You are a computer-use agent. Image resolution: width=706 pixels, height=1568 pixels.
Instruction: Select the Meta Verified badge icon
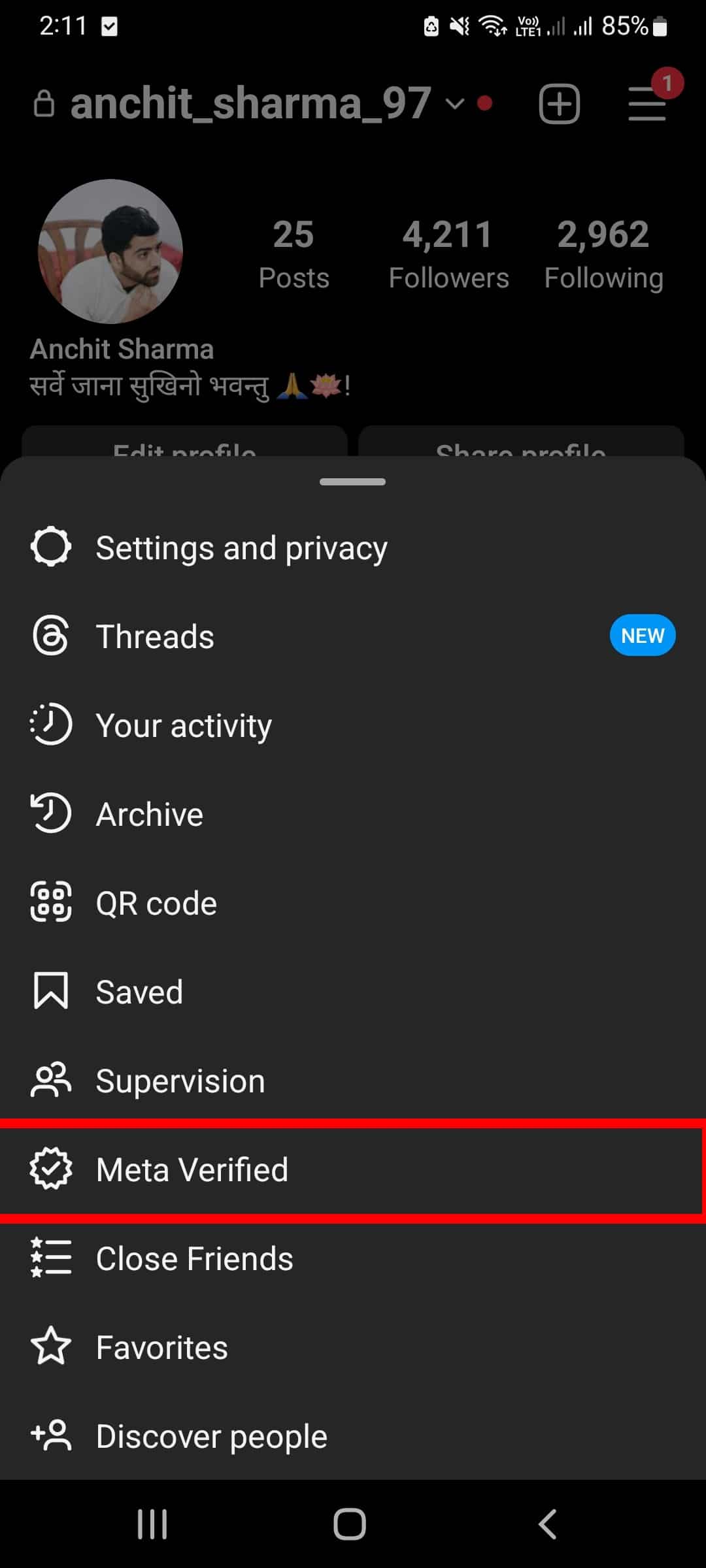(51, 1169)
